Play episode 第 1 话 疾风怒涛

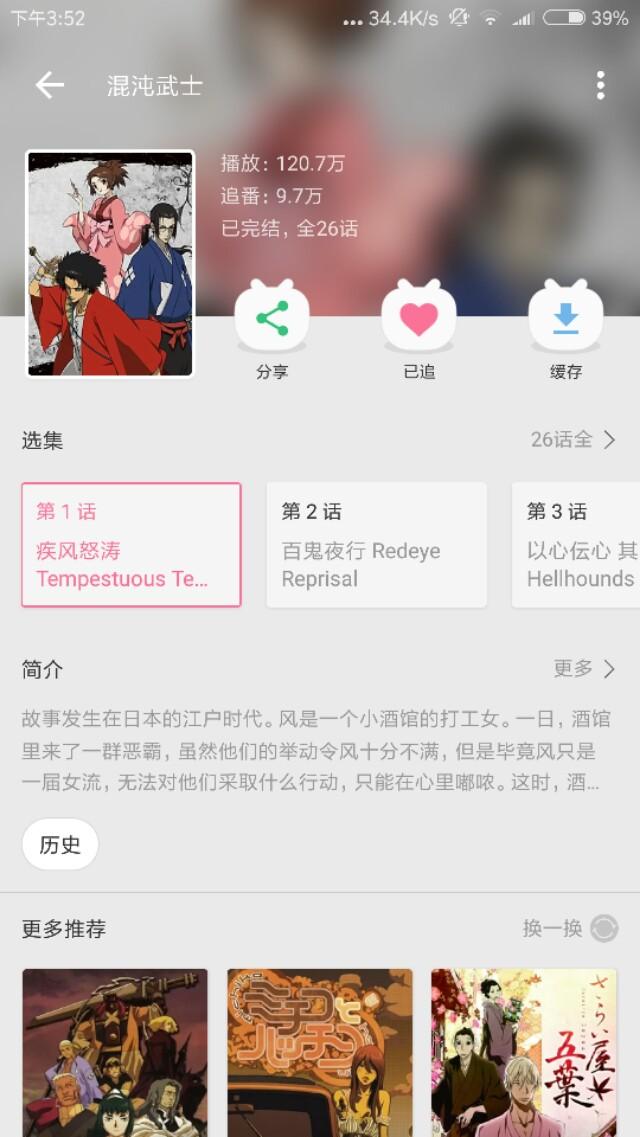pyautogui.click(x=131, y=545)
